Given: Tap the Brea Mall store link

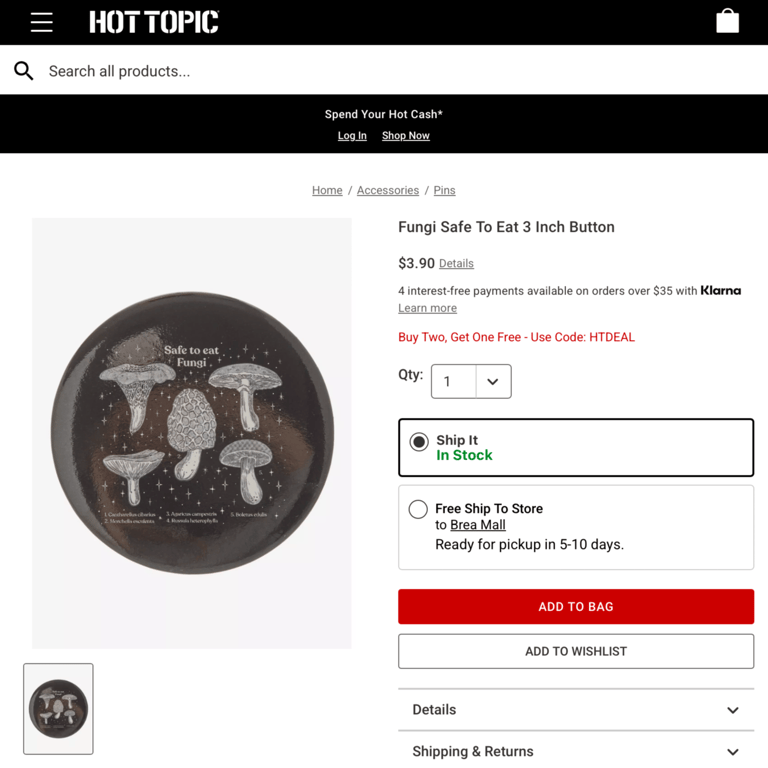Looking at the screenshot, I should point(478,525).
